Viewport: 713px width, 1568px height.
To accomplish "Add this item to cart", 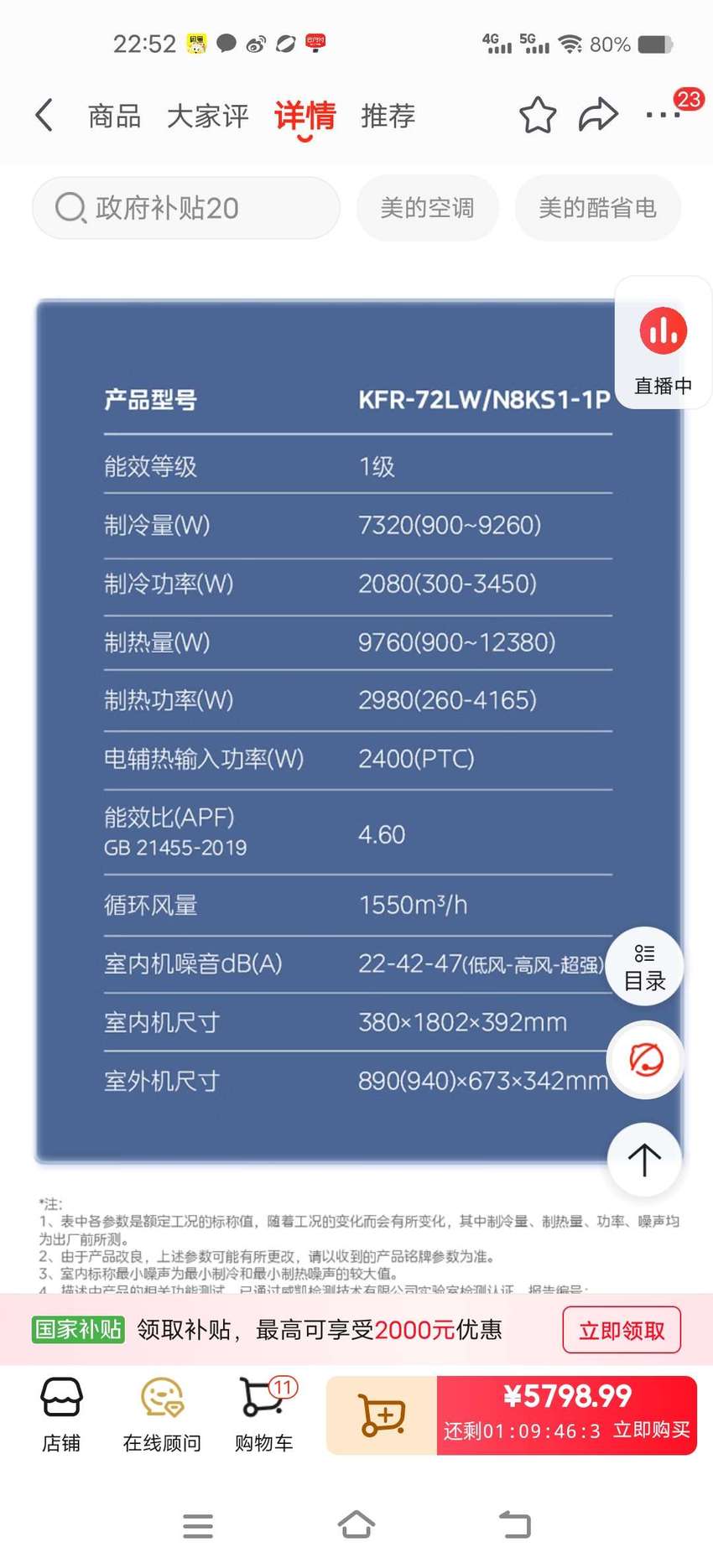I will (x=382, y=1415).
